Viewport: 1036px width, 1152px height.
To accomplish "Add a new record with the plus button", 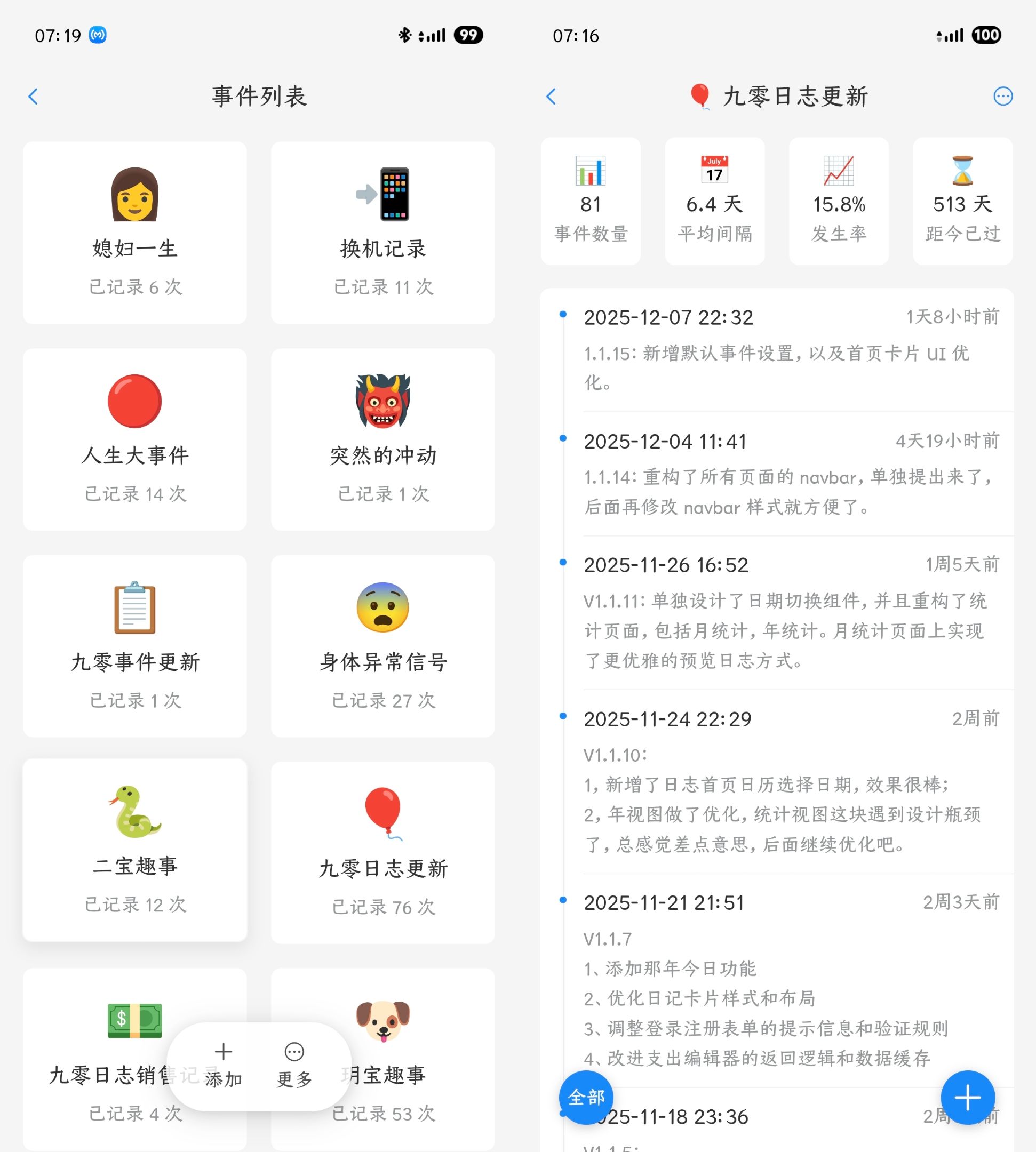I will [x=967, y=1097].
